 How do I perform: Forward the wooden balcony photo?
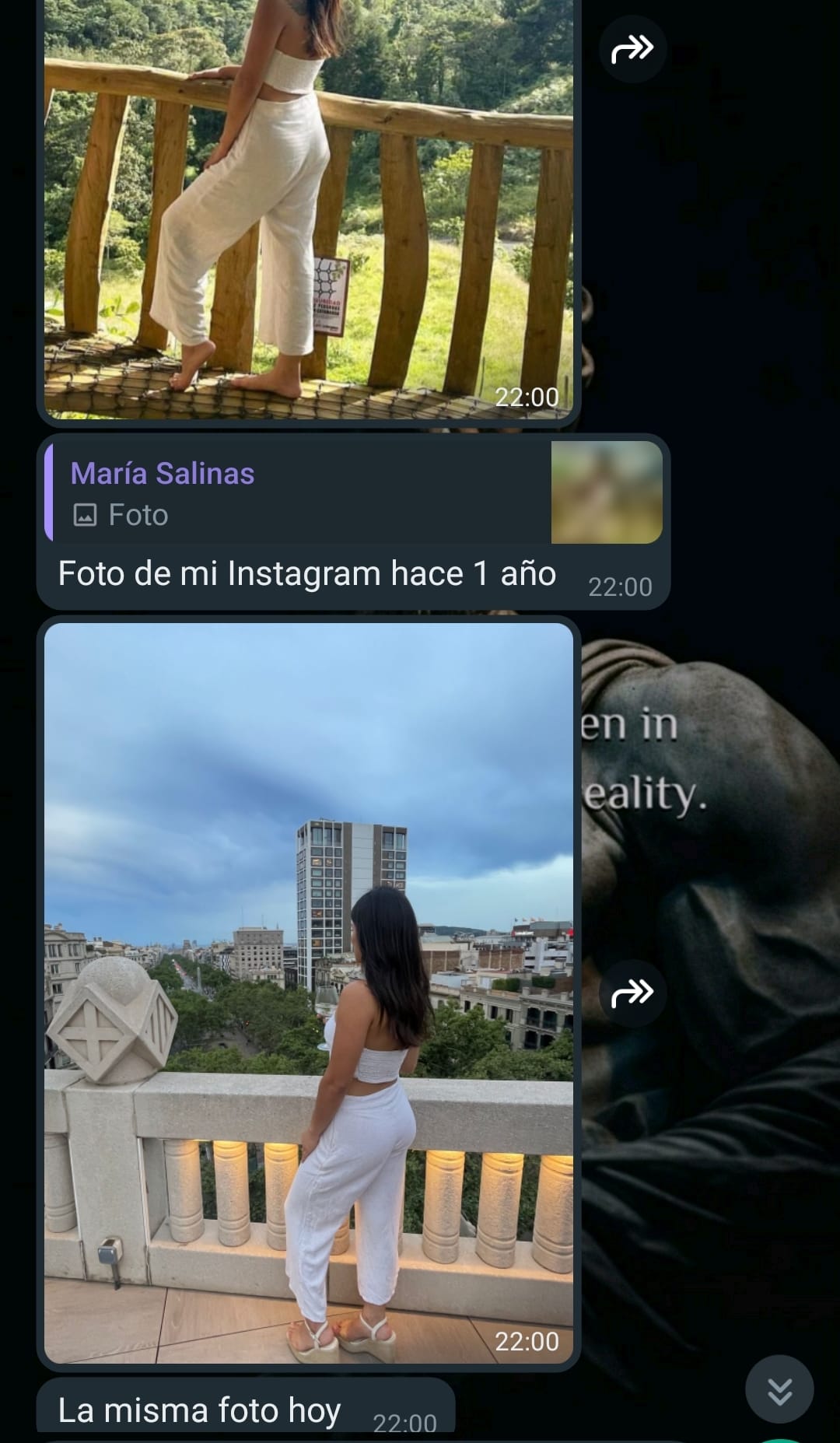(x=632, y=49)
